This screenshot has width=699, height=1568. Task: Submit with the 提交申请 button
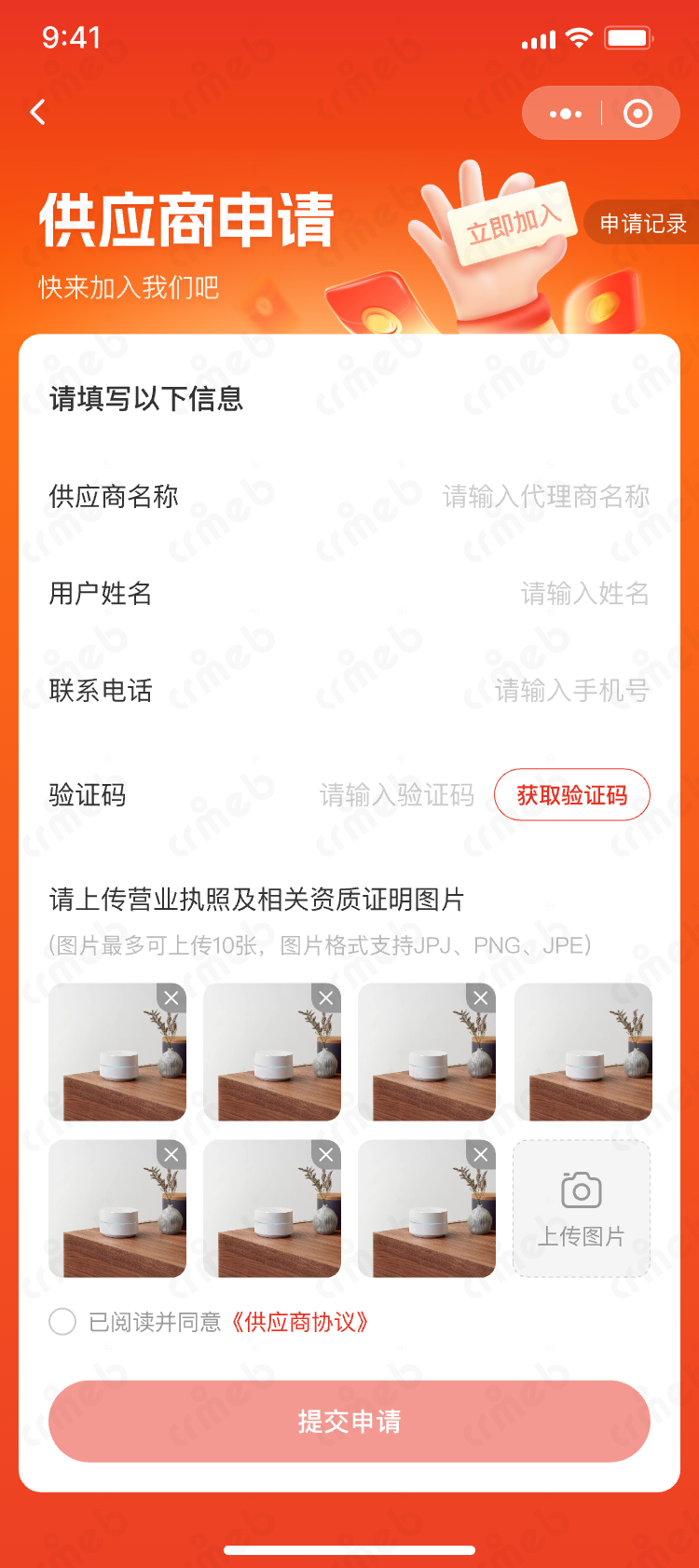tap(349, 1422)
